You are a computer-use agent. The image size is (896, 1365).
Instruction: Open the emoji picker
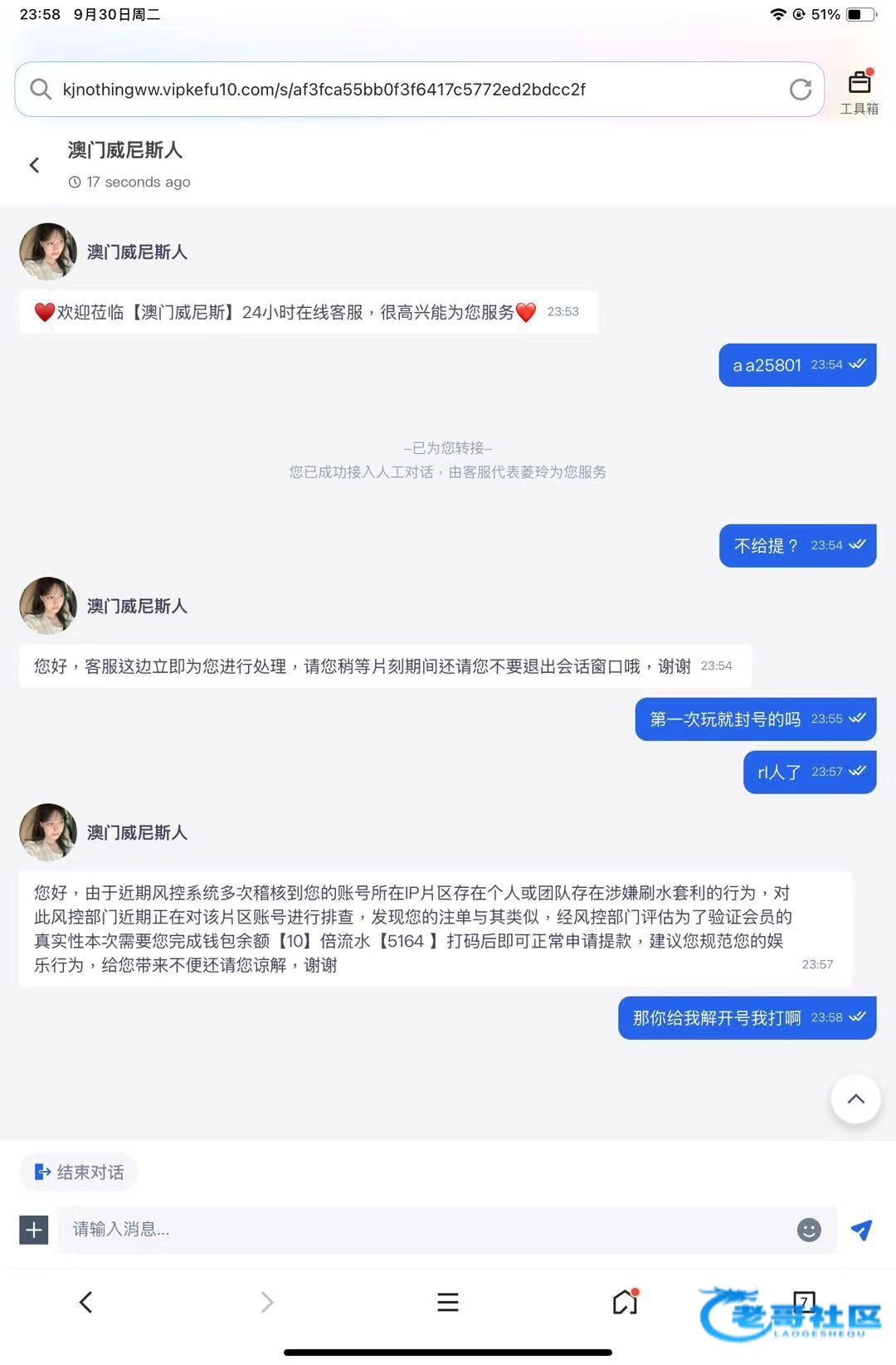tap(809, 1230)
